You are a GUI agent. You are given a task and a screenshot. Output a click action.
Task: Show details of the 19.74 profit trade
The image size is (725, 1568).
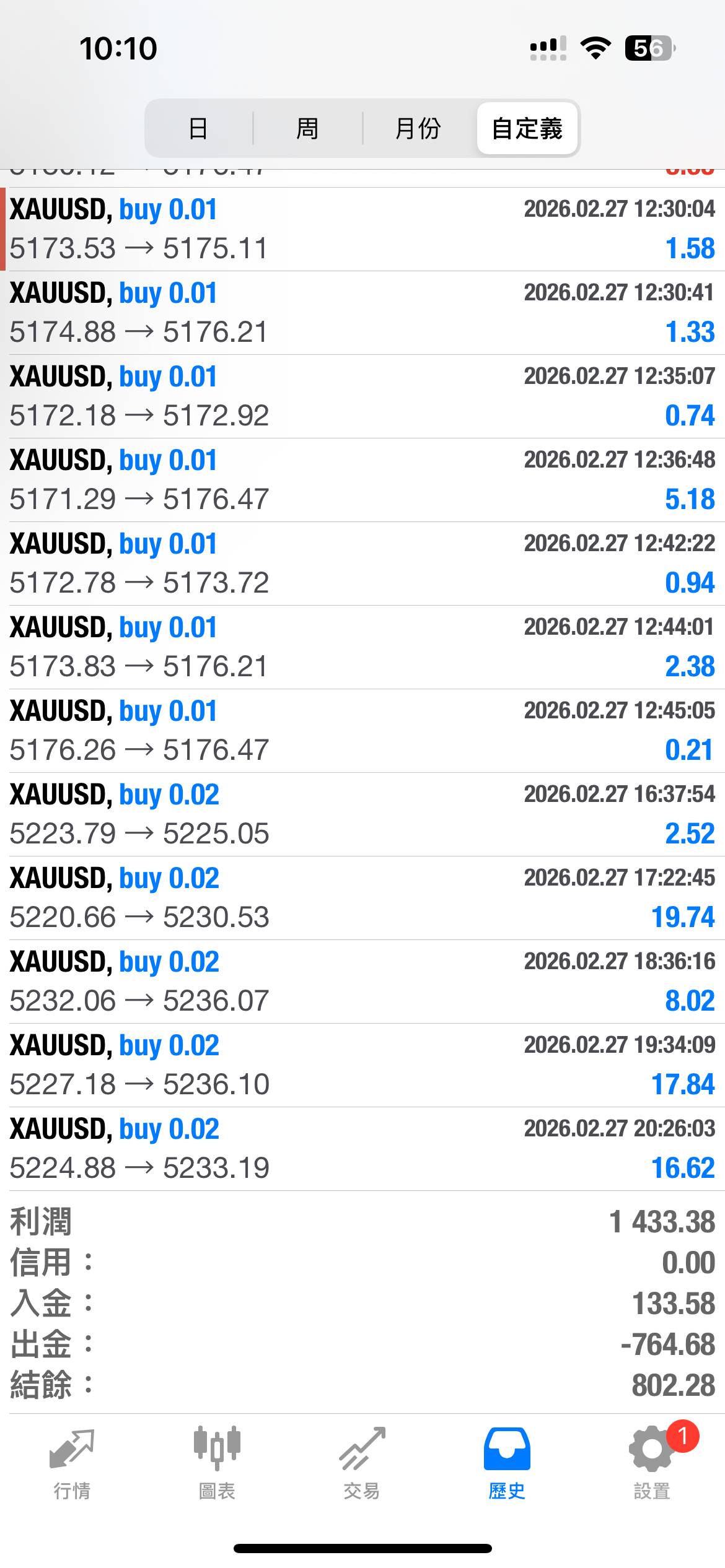click(362, 898)
